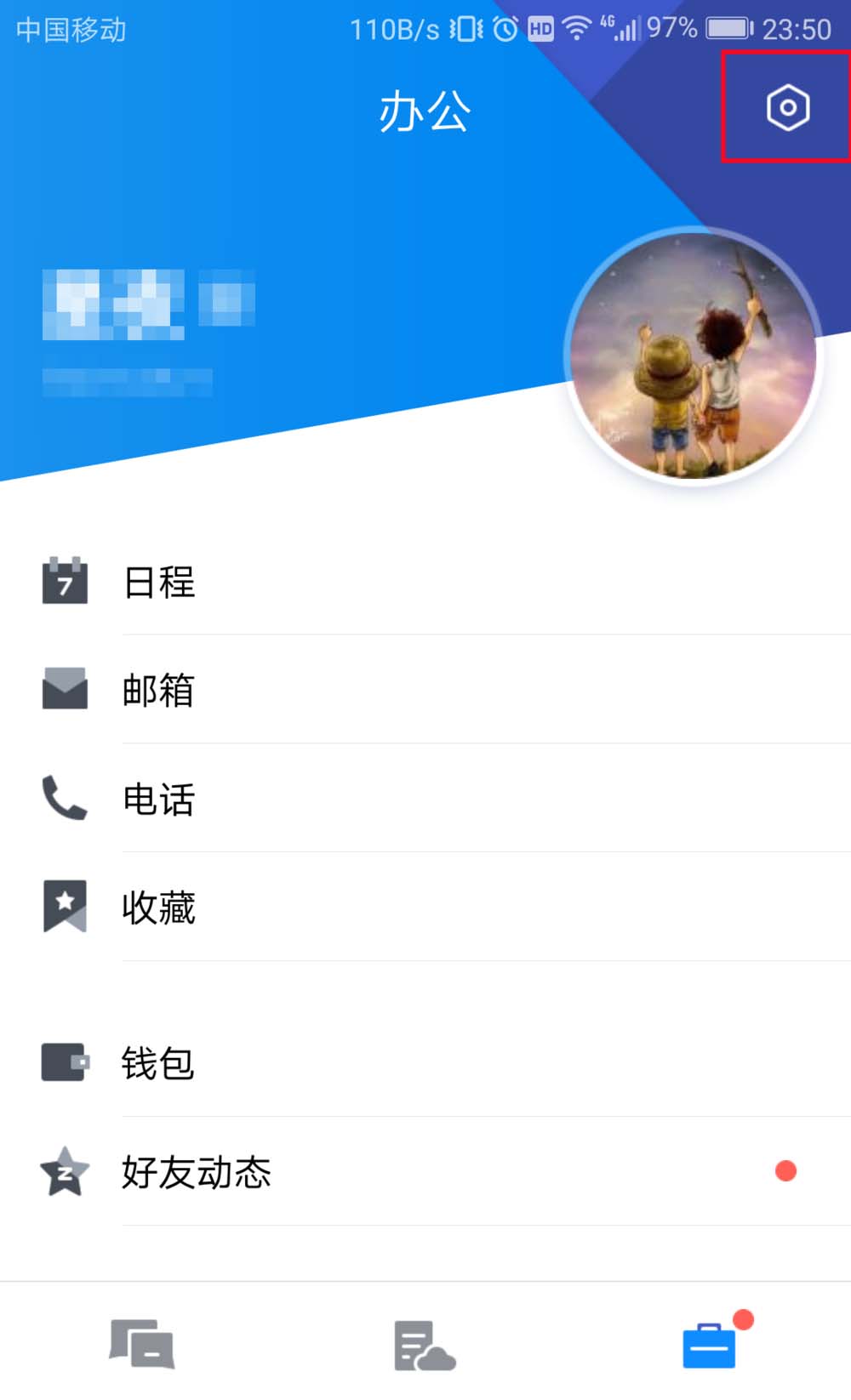
Task: View 收藏 favorites
Action: coord(159,908)
